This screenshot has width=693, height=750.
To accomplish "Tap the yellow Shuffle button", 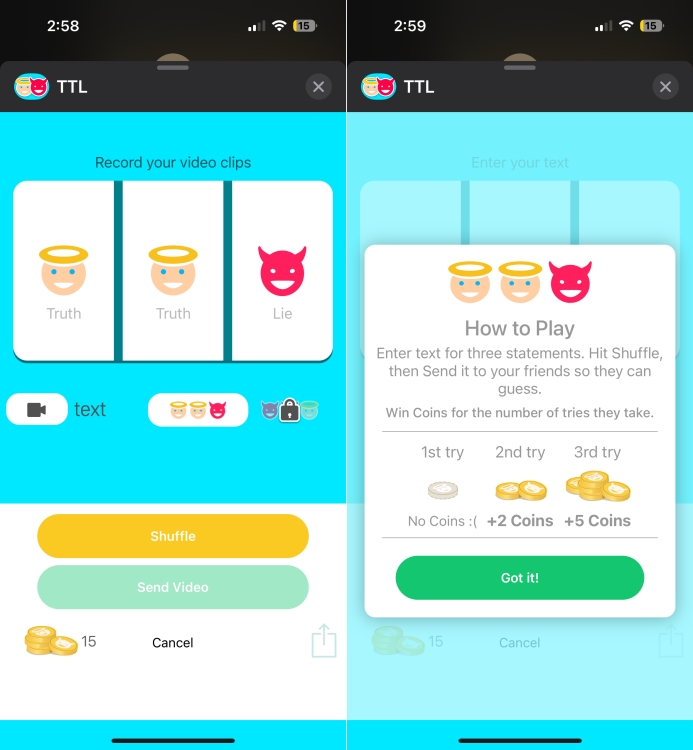I will (173, 536).
